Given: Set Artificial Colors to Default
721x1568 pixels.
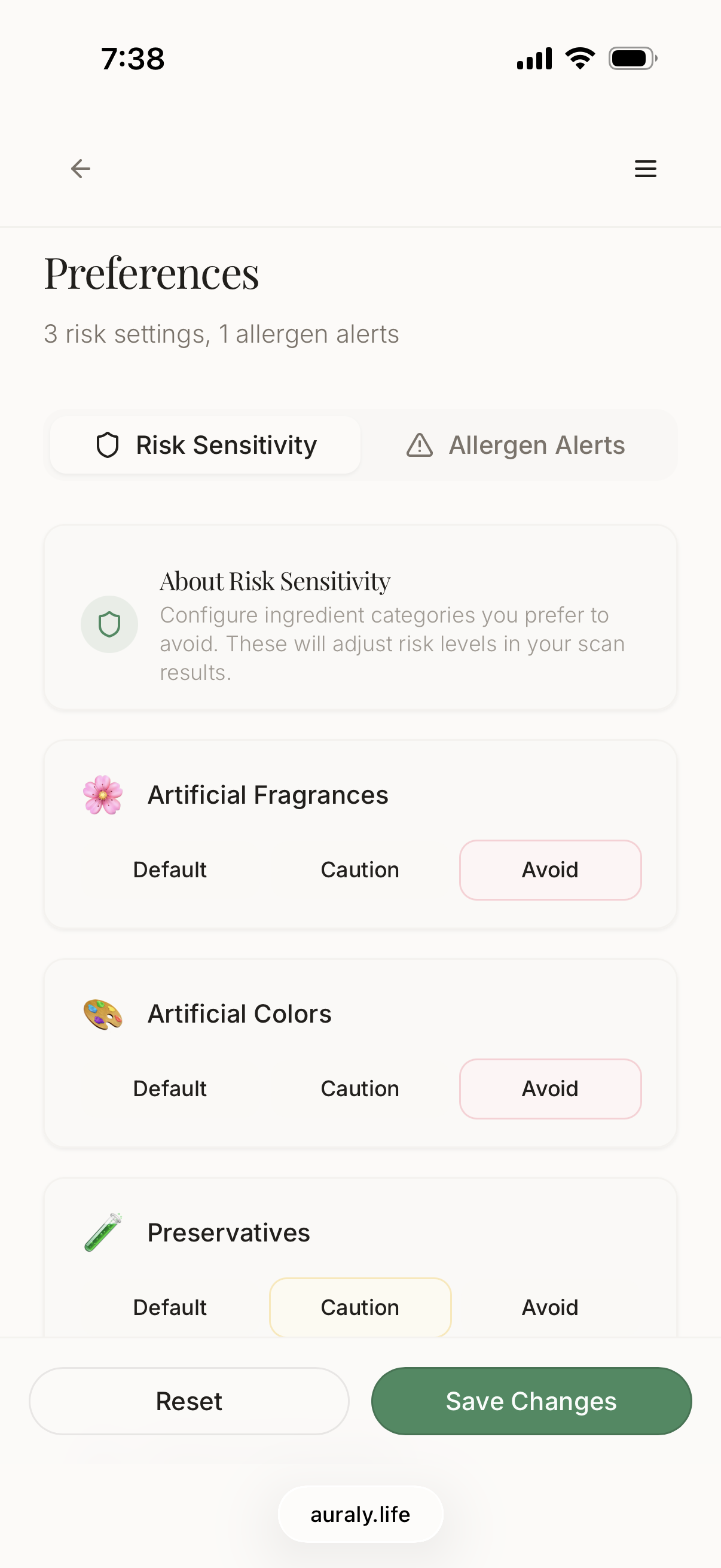Looking at the screenshot, I should [170, 1089].
